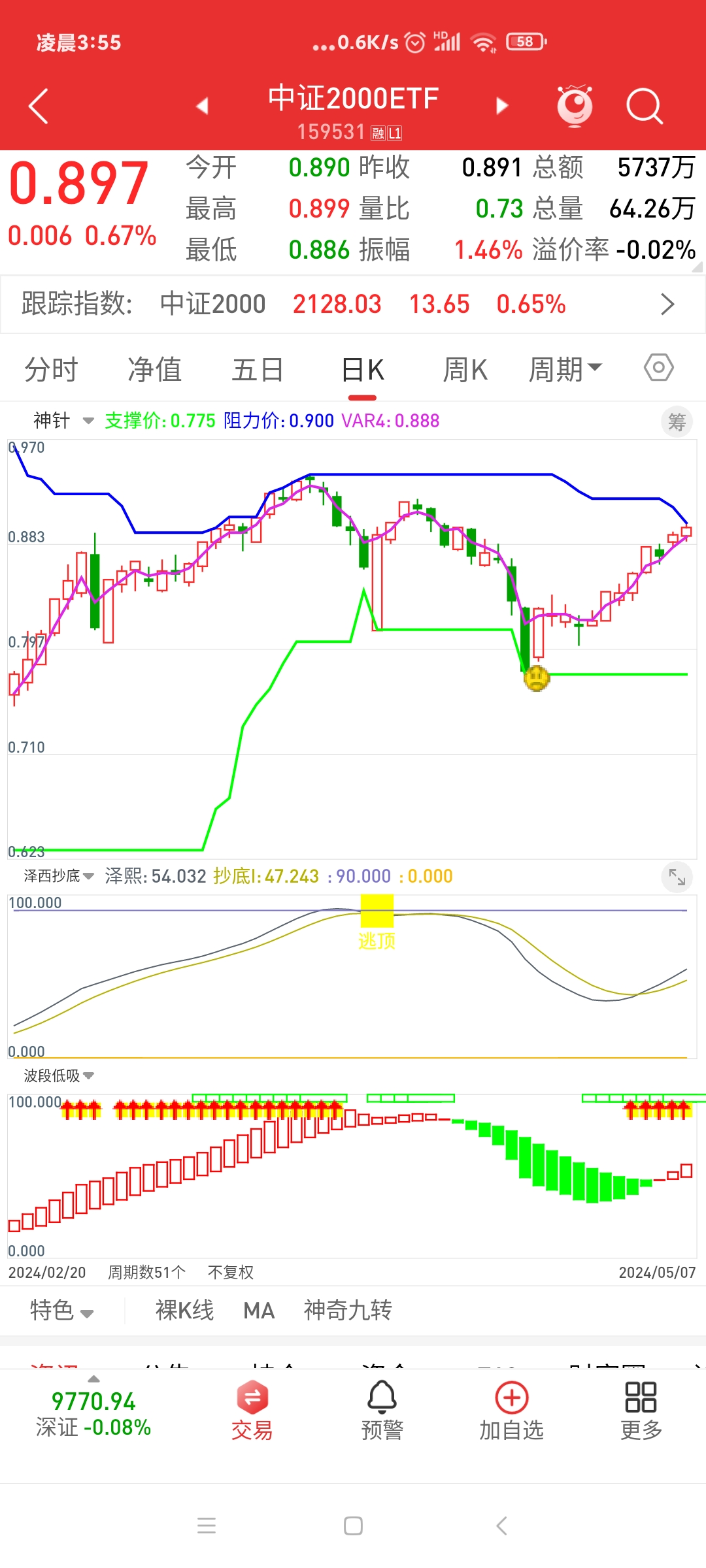
Task: Switch to the next stock with right triangle
Action: coord(501,106)
